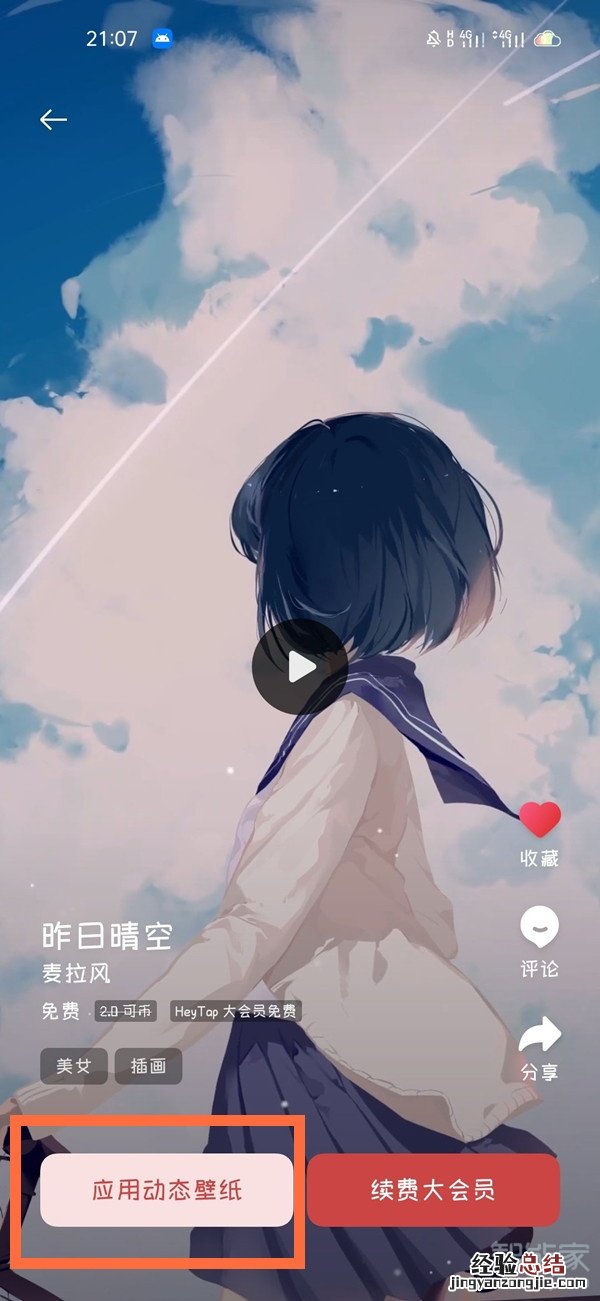The image size is (600, 1301).
Task: Tap the red heart 收藏 icon
Action: pyautogui.click(x=540, y=820)
